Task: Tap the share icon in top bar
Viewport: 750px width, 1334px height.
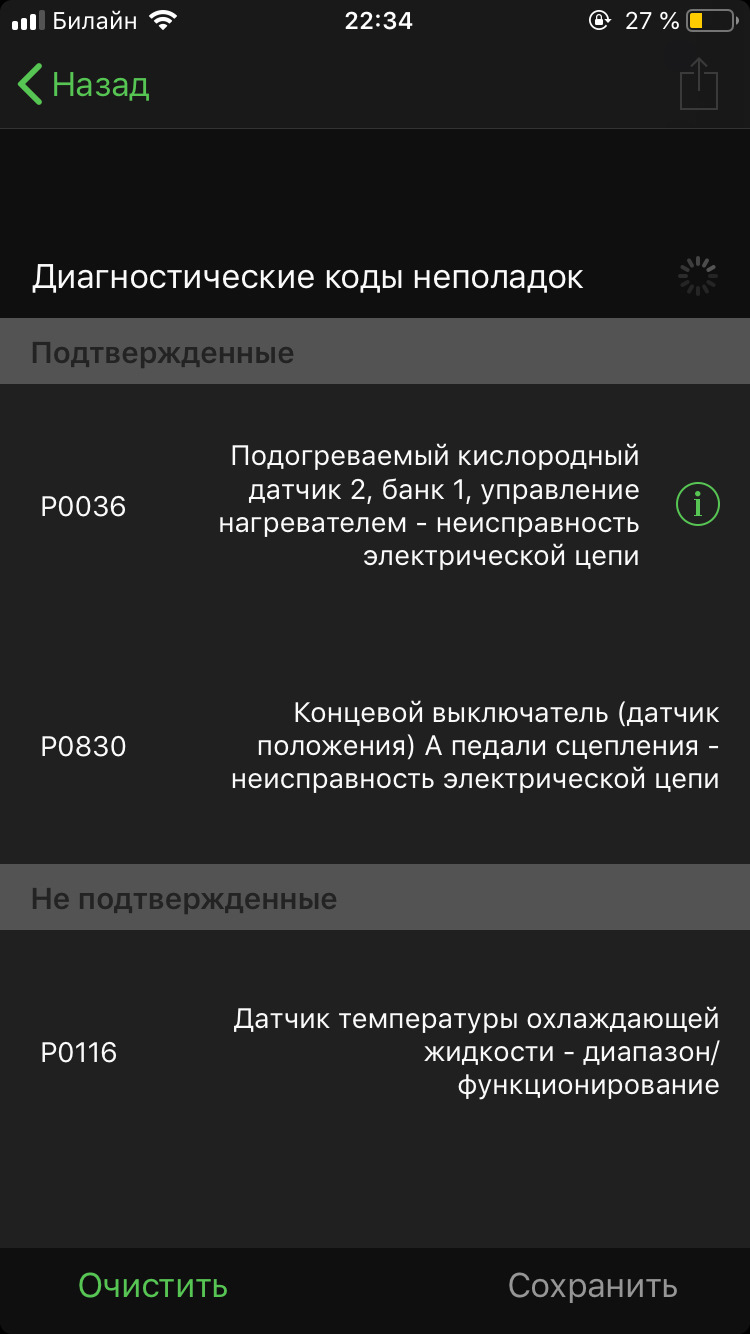Action: [699, 84]
